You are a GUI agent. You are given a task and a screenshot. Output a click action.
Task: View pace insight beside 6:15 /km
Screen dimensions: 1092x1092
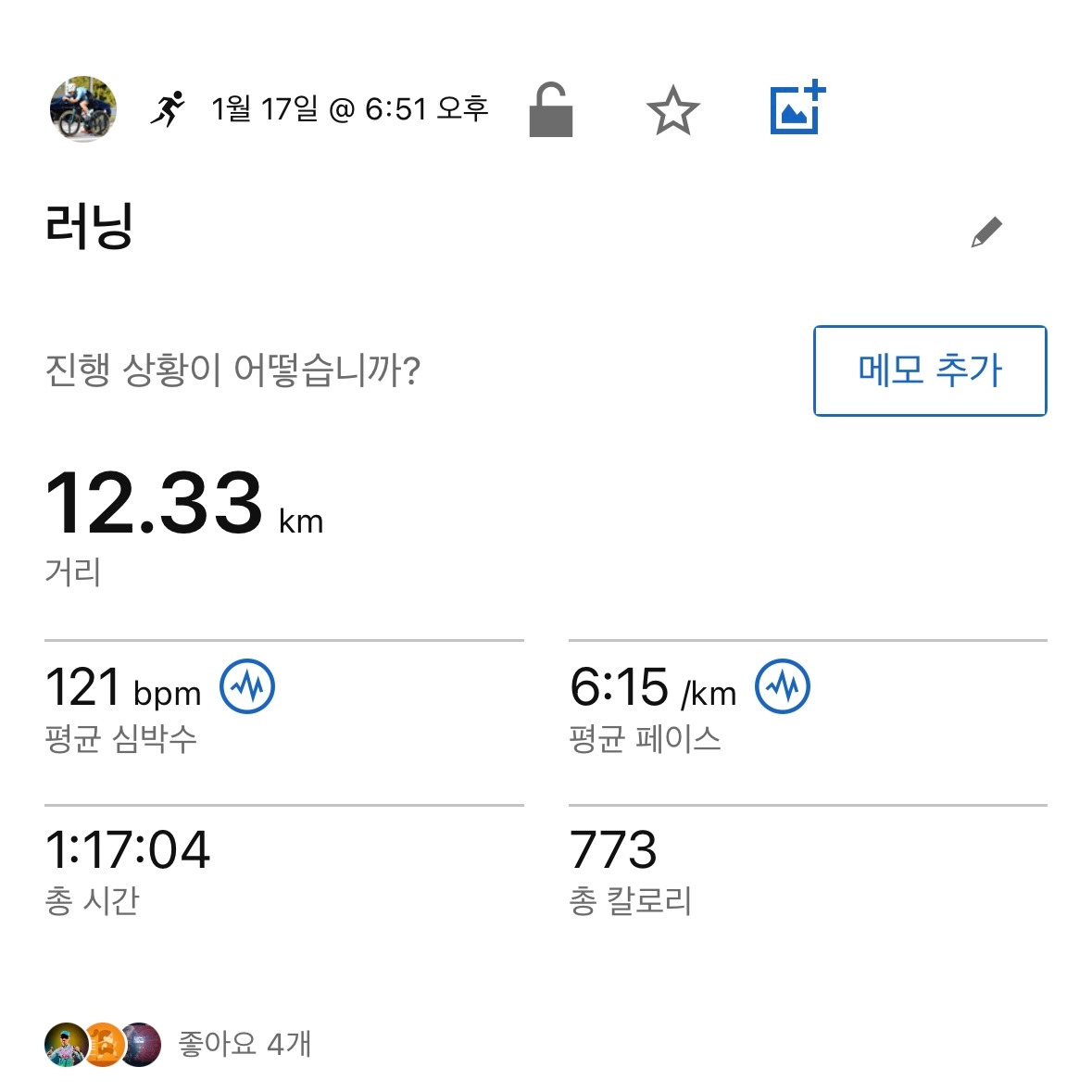coord(783,686)
